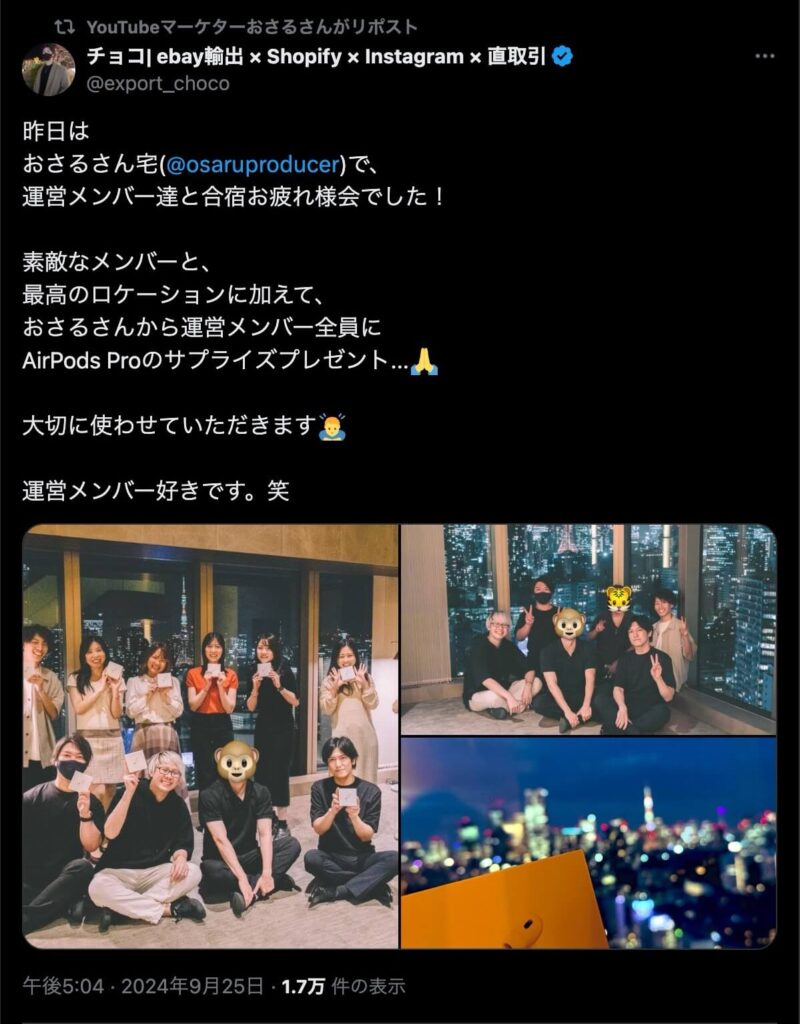Open the post's overflow menu
800x1024 pixels.
(x=764, y=57)
